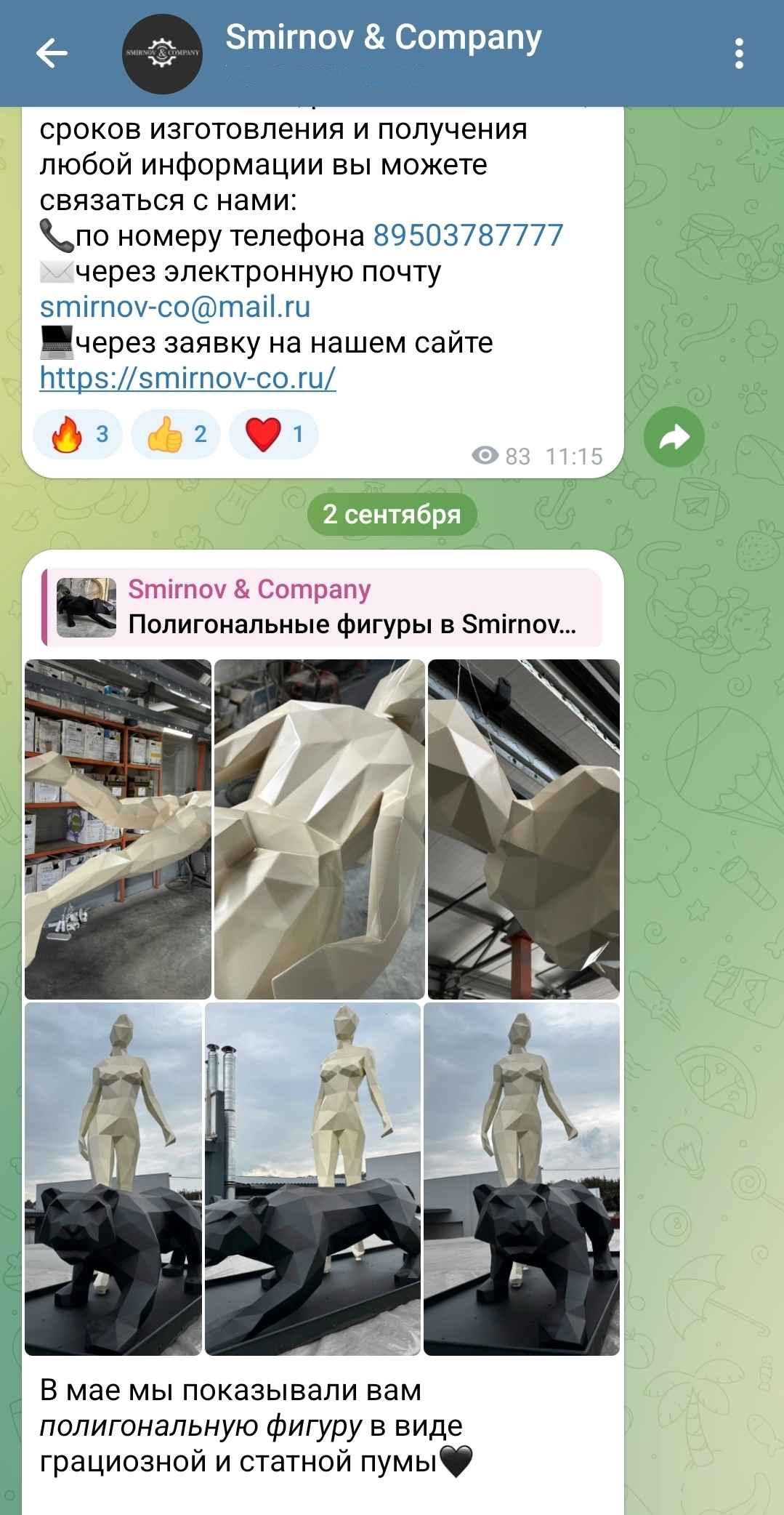Open Smirnov & Company channel profile
This screenshot has height=1515, width=784.
tap(383, 38)
